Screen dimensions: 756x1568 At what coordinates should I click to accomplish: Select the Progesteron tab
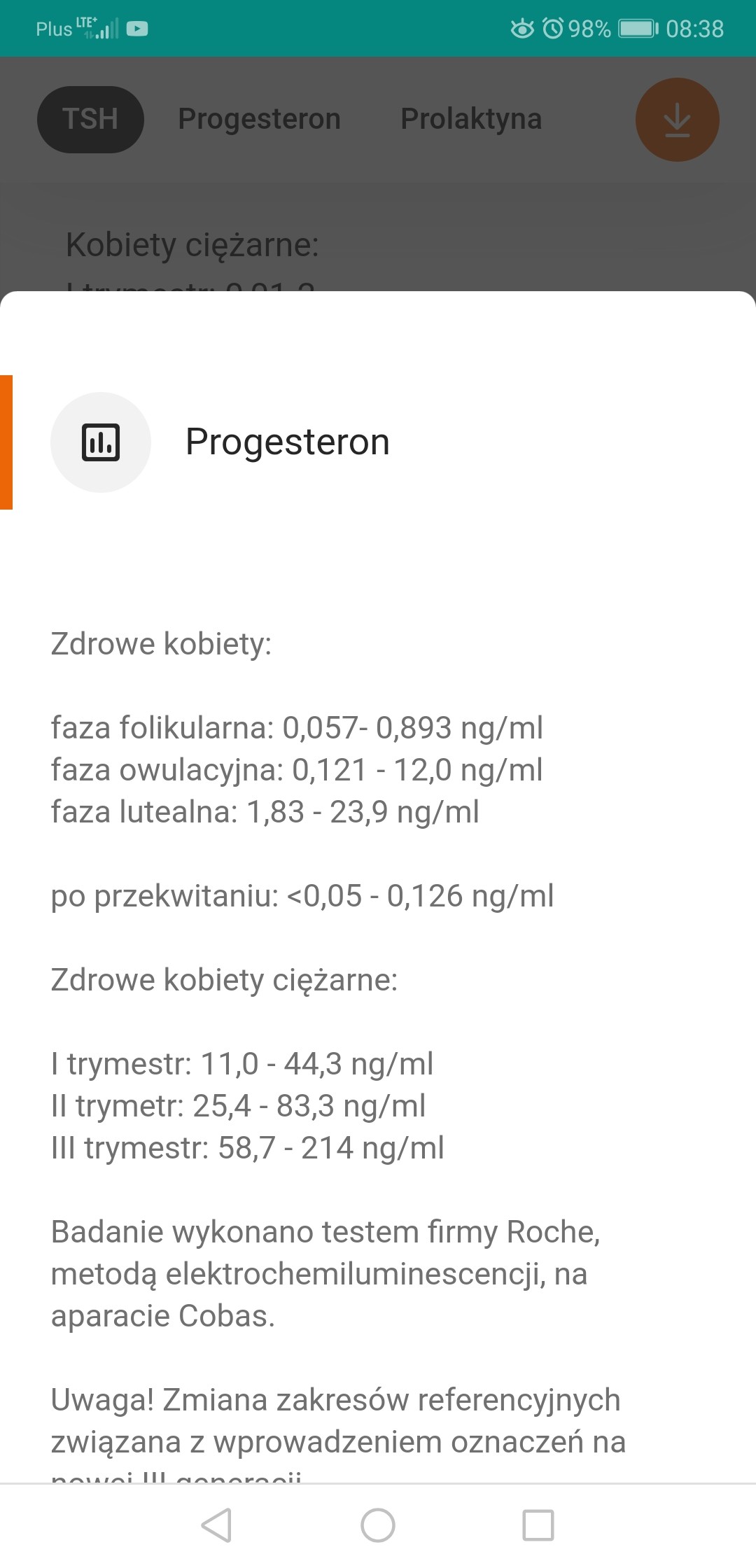point(259,119)
